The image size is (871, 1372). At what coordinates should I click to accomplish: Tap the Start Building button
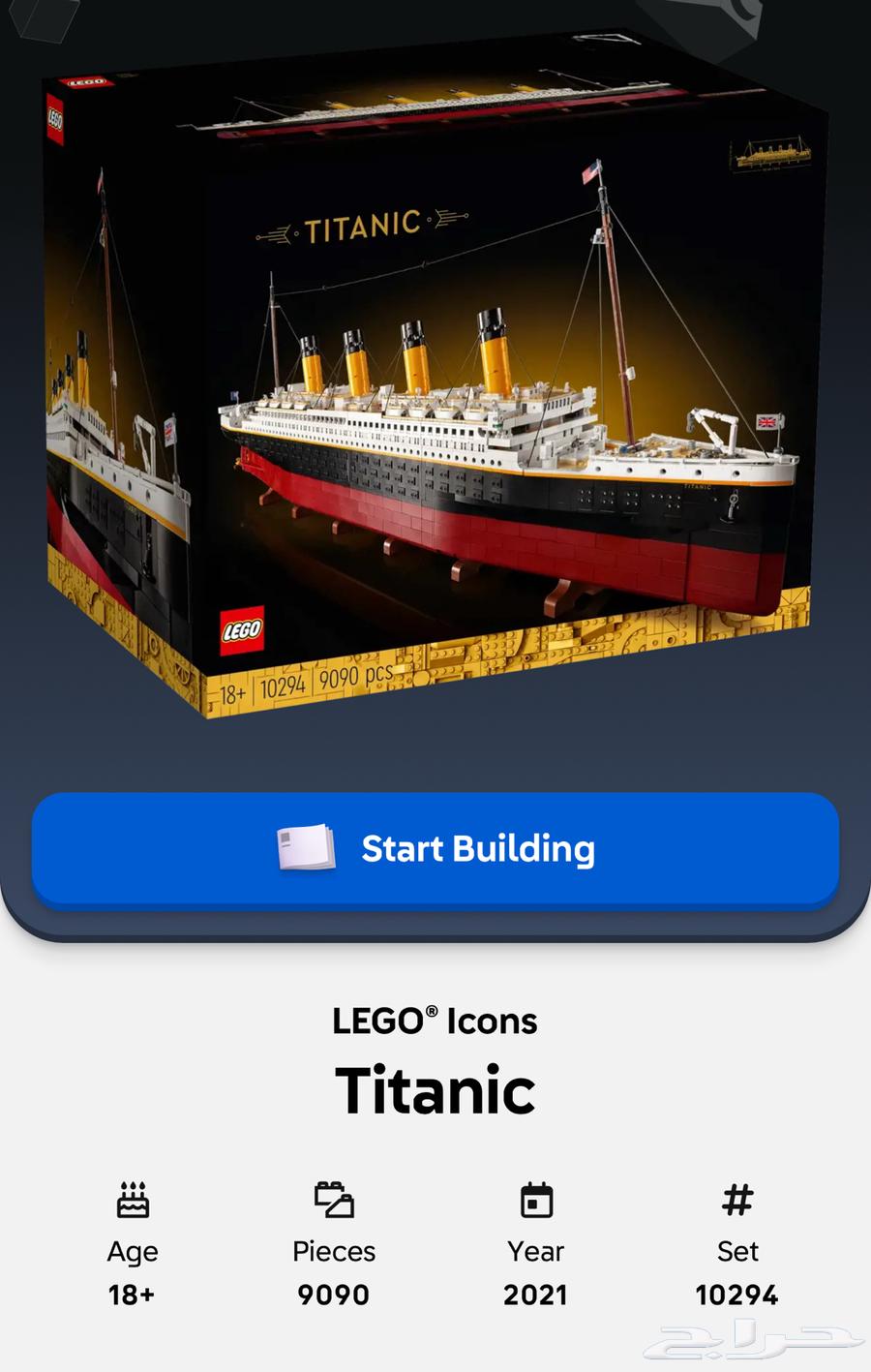pos(435,849)
